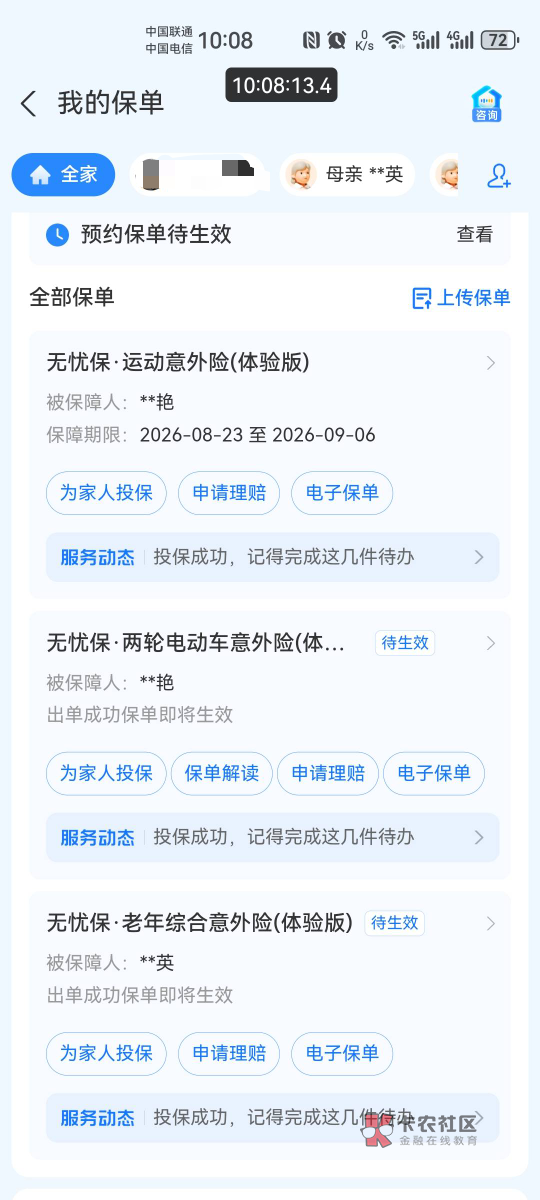View 电子保单 for 老年综合意外险
The width and height of the screenshot is (540, 1200).
click(x=342, y=1053)
